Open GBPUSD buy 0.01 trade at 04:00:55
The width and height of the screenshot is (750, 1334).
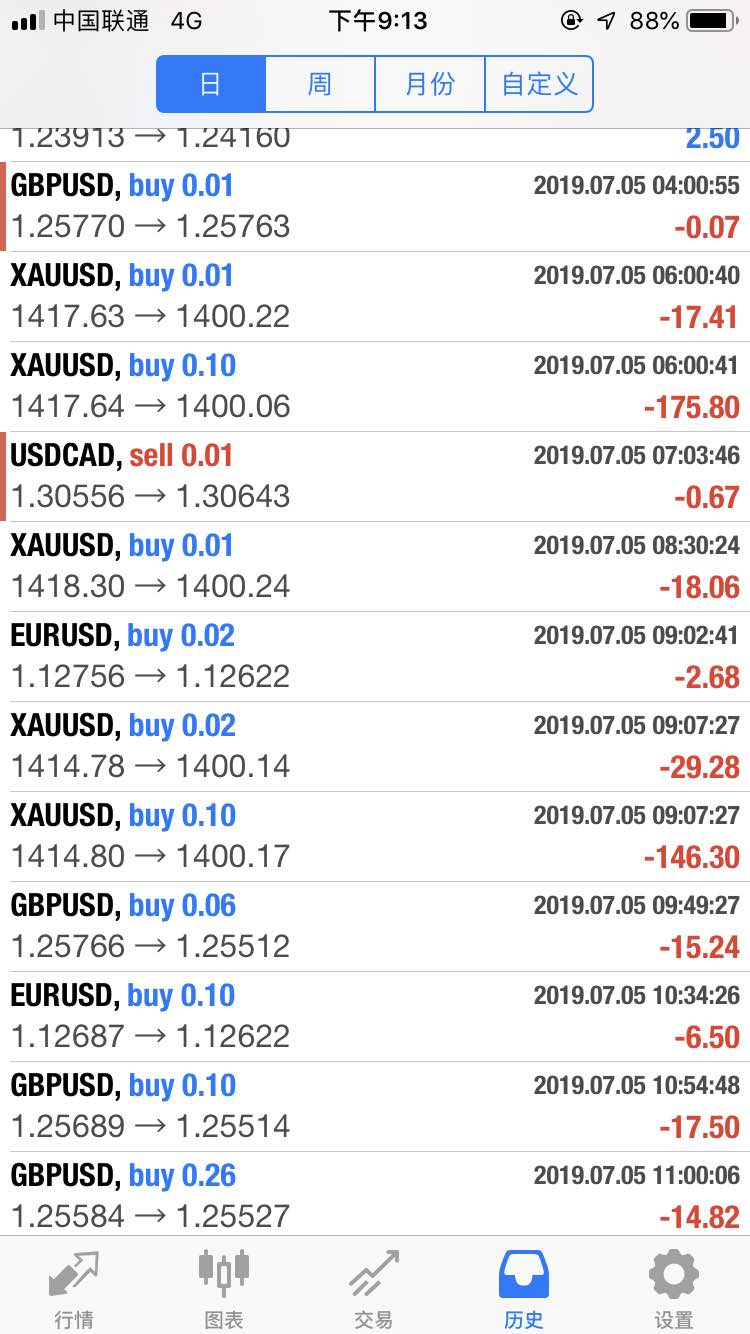(375, 206)
